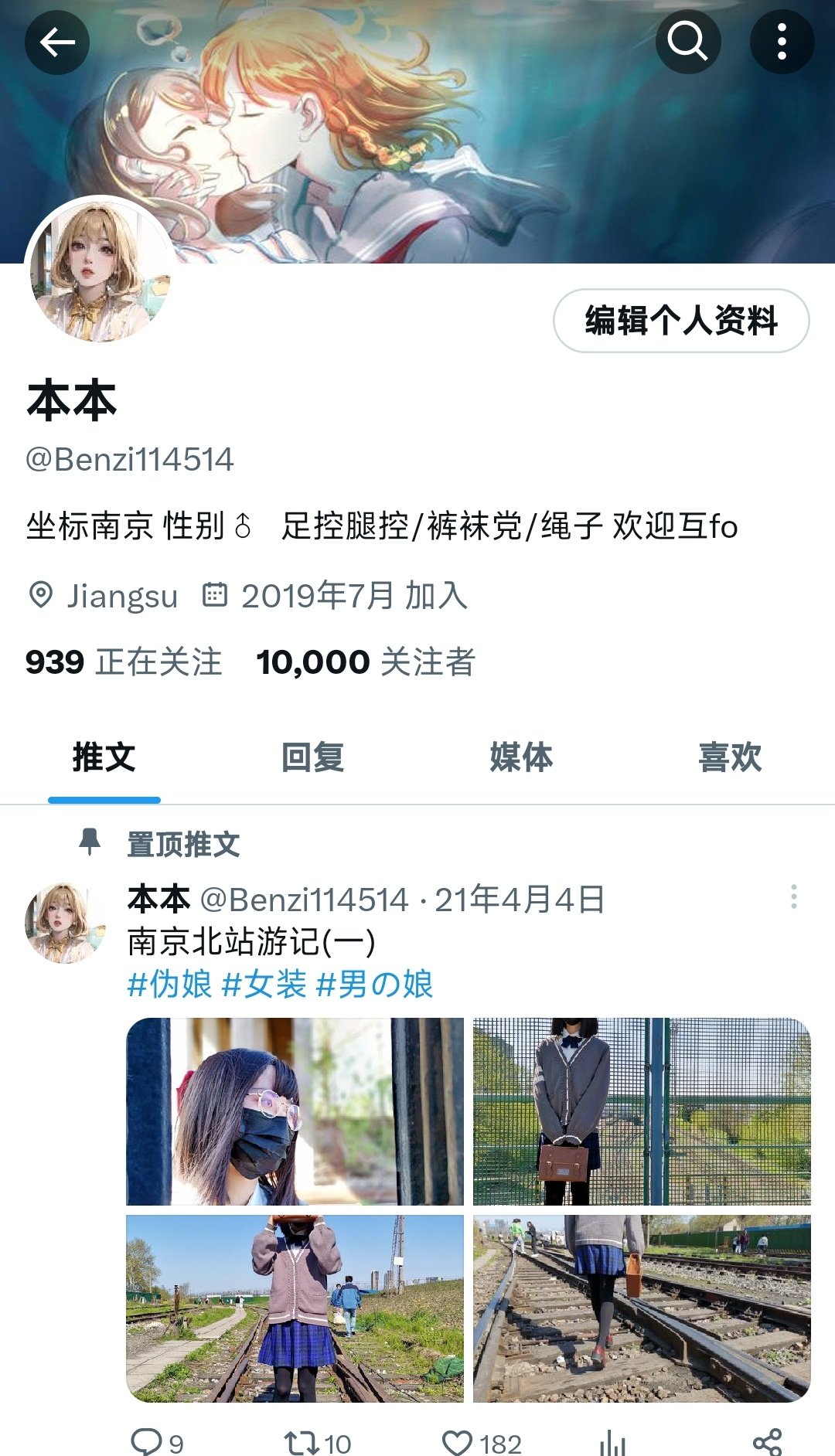Viewport: 835px width, 1456px height.
Task: Switch to the 媒体 tab
Action: point(521,757)
